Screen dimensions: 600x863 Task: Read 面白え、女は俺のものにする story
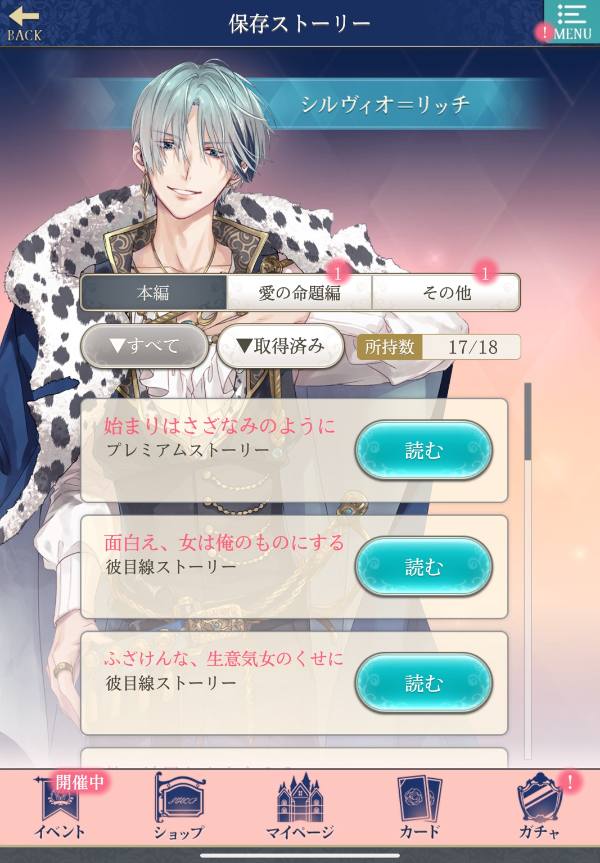coord(423,567)
